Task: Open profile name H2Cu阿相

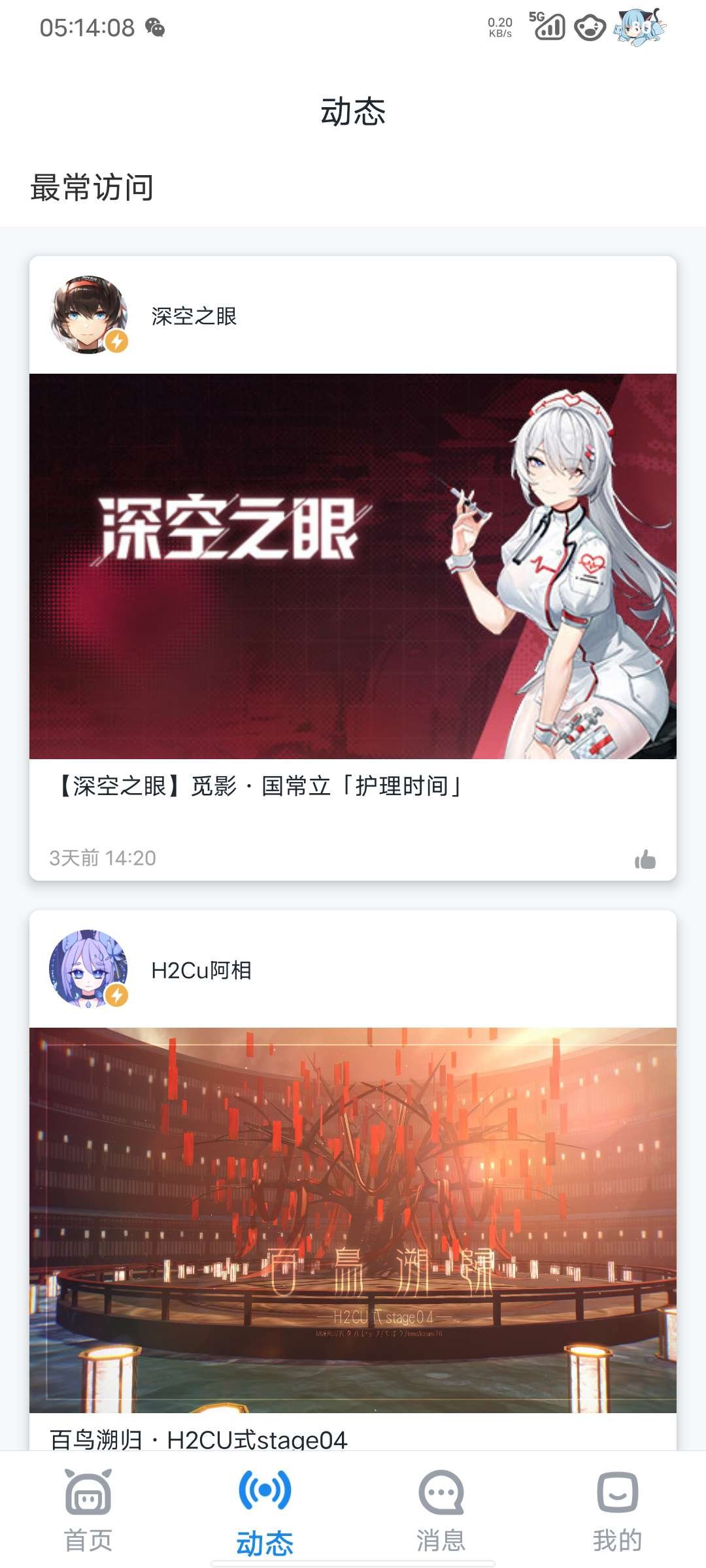Action: click(201, 970)
